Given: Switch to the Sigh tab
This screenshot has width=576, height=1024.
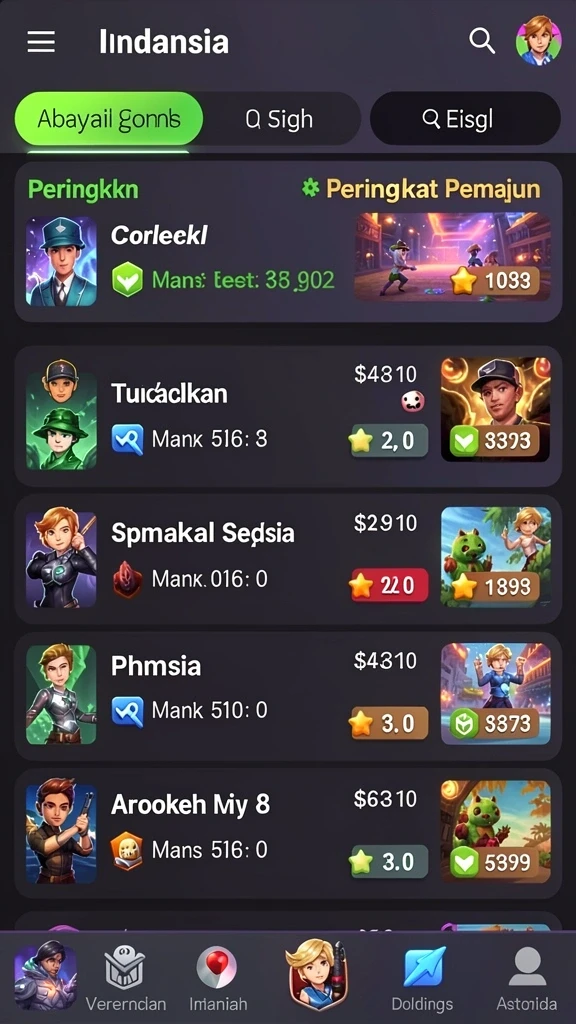Looking at the screenshot, I should pos(280,119).
